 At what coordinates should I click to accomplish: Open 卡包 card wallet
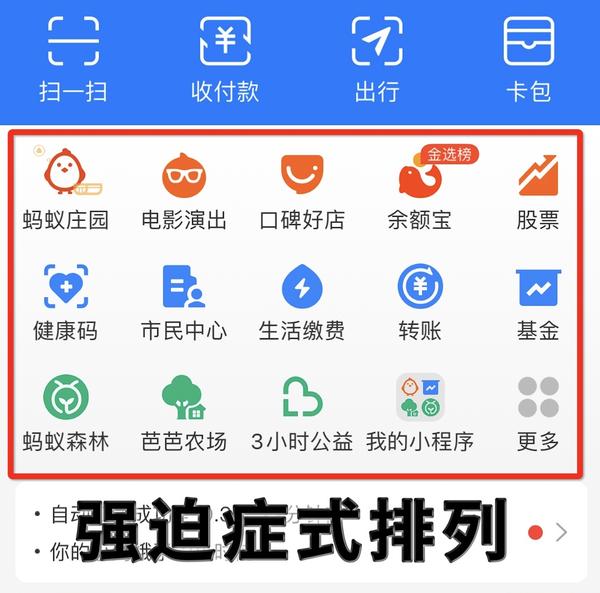(x=528, y=58)
